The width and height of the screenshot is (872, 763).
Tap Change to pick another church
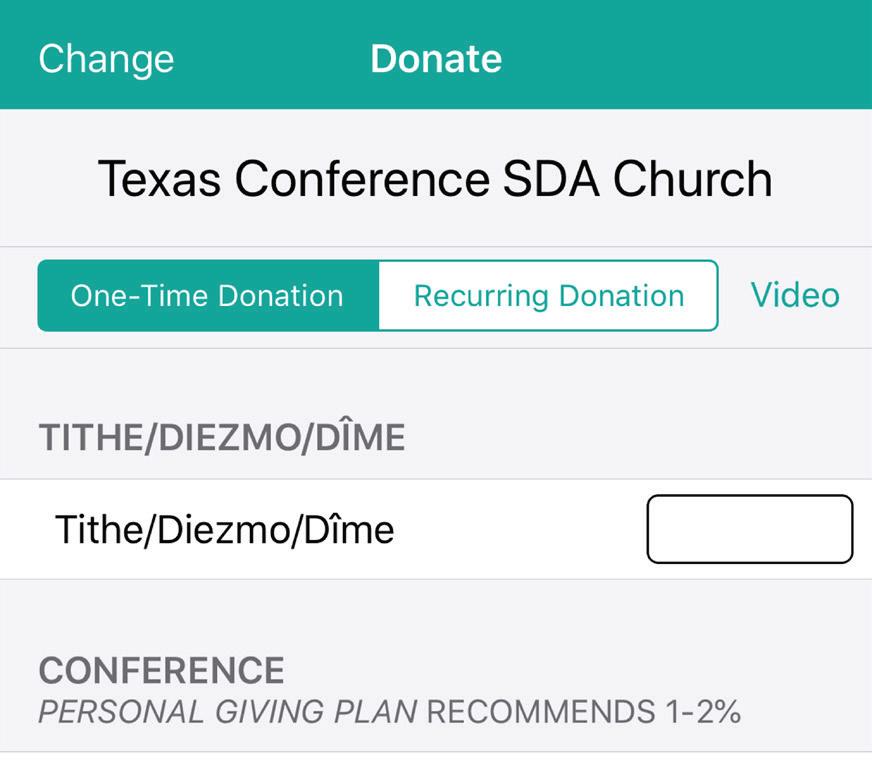point(106,58)
